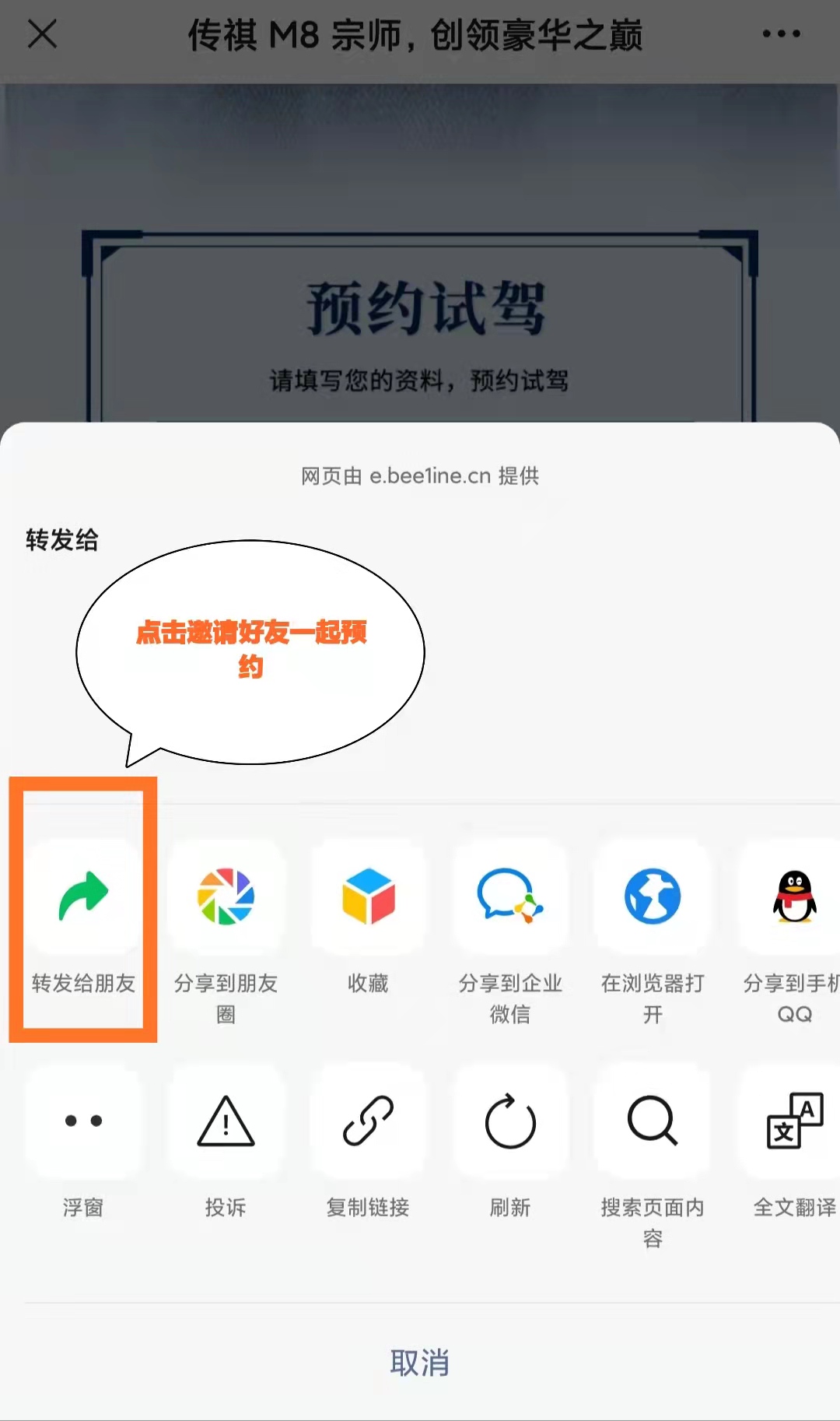Screen dimensions: 840x1421
Task: Share to 手机QQ
Action: point(793,896)
